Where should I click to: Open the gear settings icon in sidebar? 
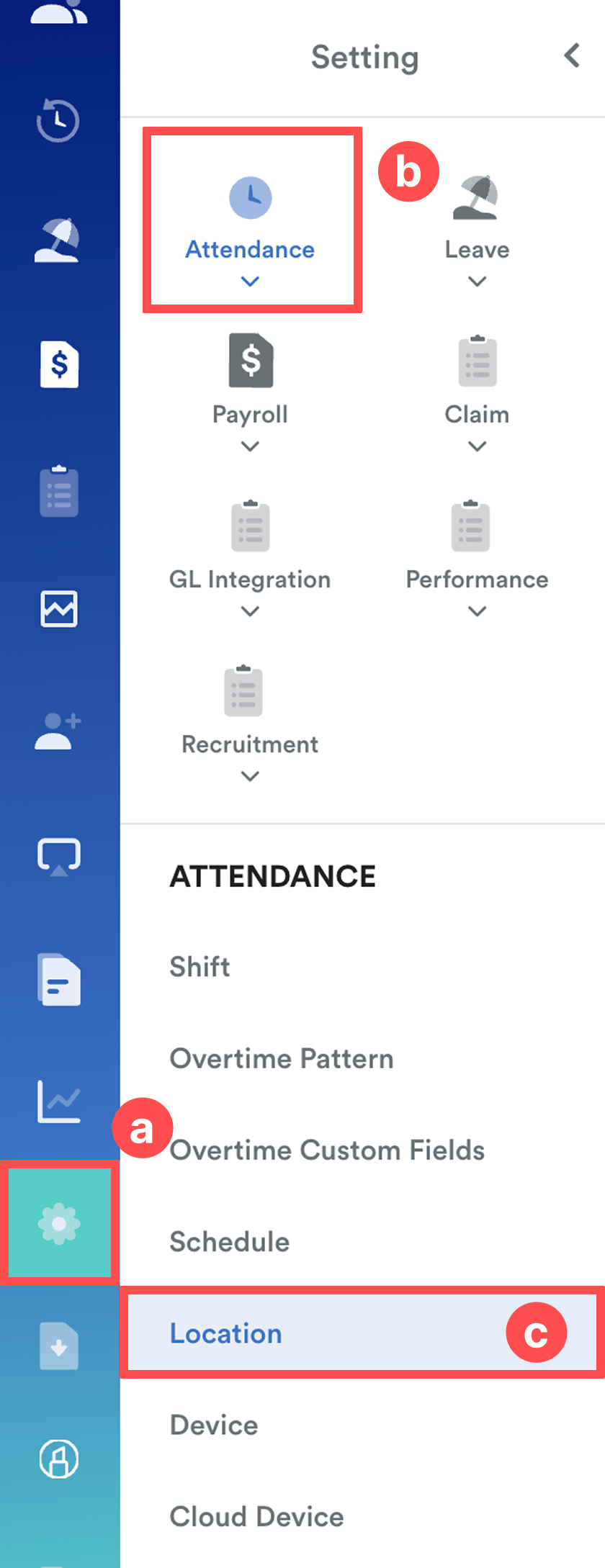coord(59,1223)
